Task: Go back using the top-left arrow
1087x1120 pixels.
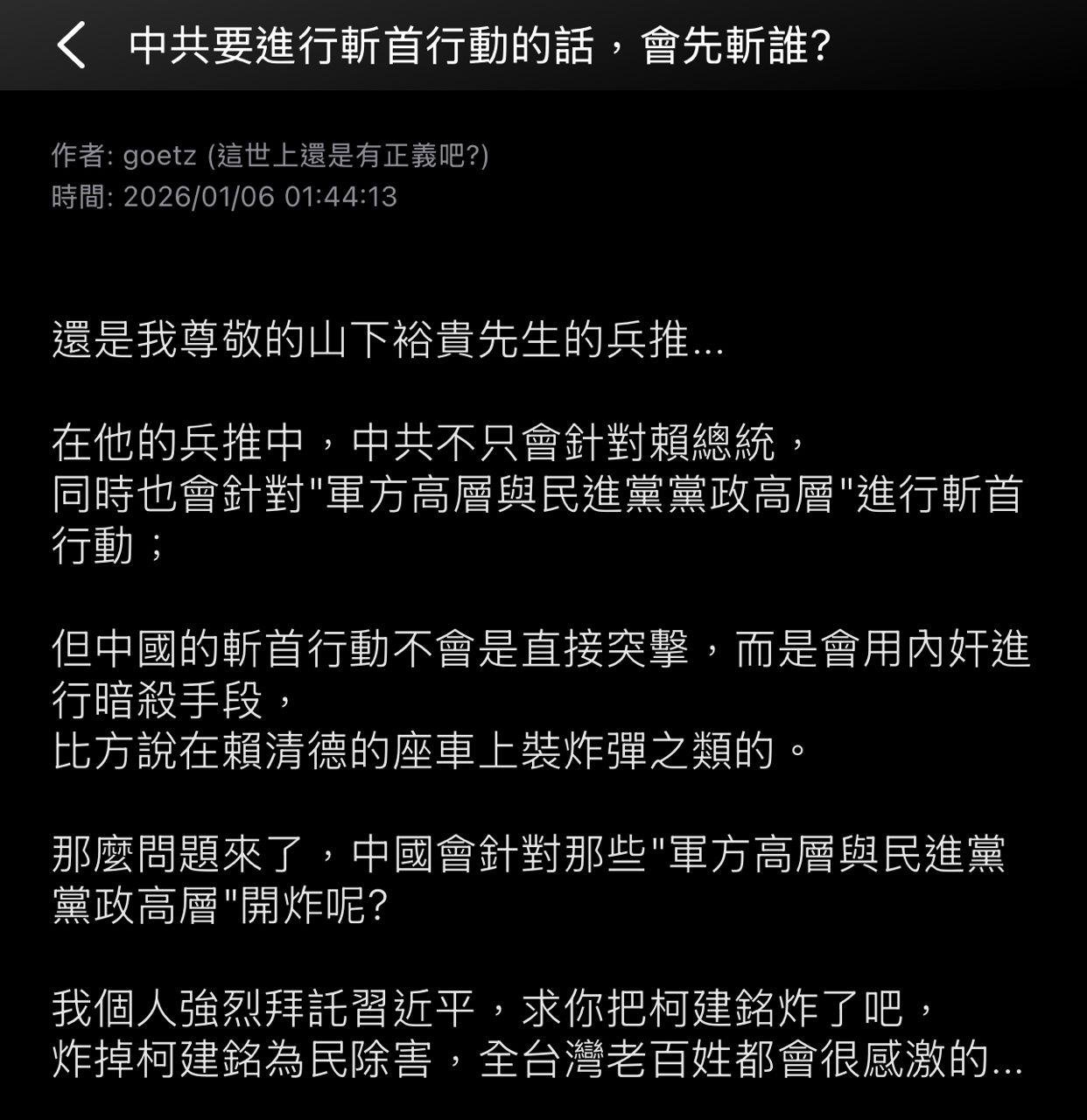Action: 71,45
